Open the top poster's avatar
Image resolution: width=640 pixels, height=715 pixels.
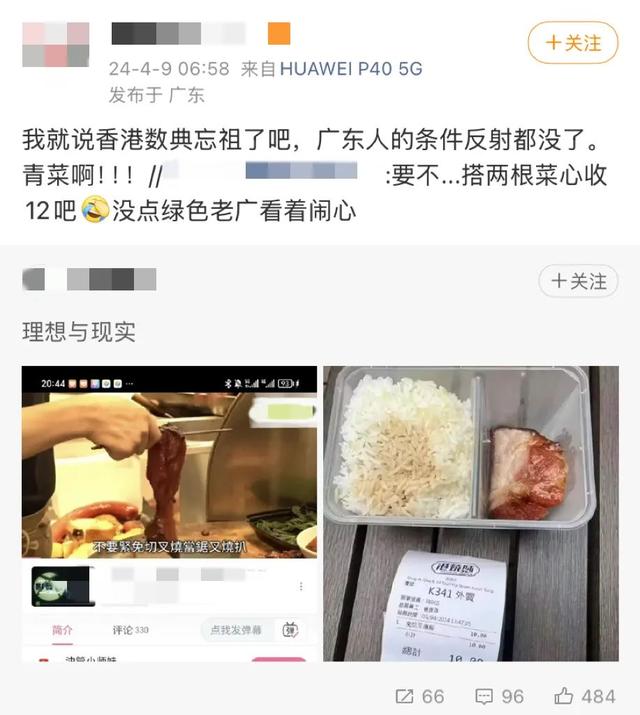tap(55, 45)
